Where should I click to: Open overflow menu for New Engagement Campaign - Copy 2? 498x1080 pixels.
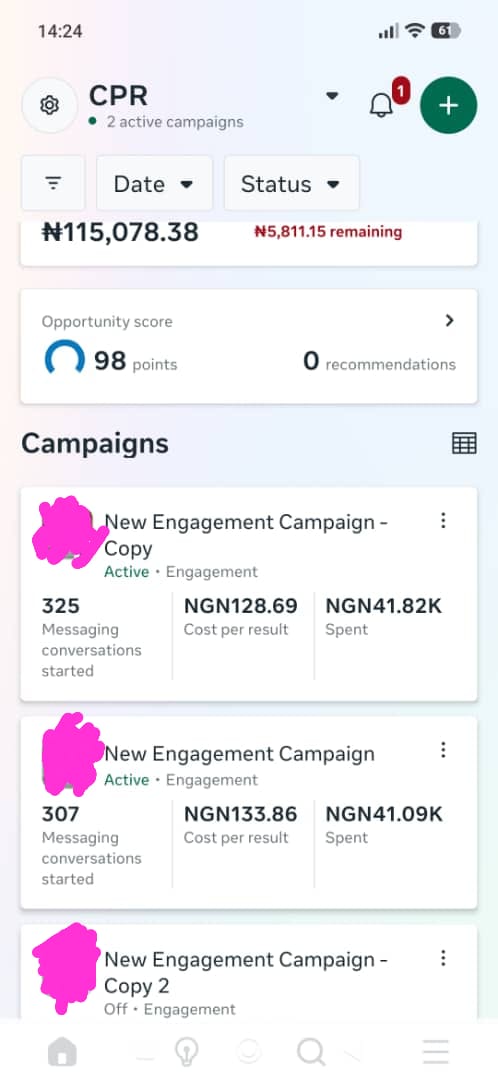tap(444, 957)
